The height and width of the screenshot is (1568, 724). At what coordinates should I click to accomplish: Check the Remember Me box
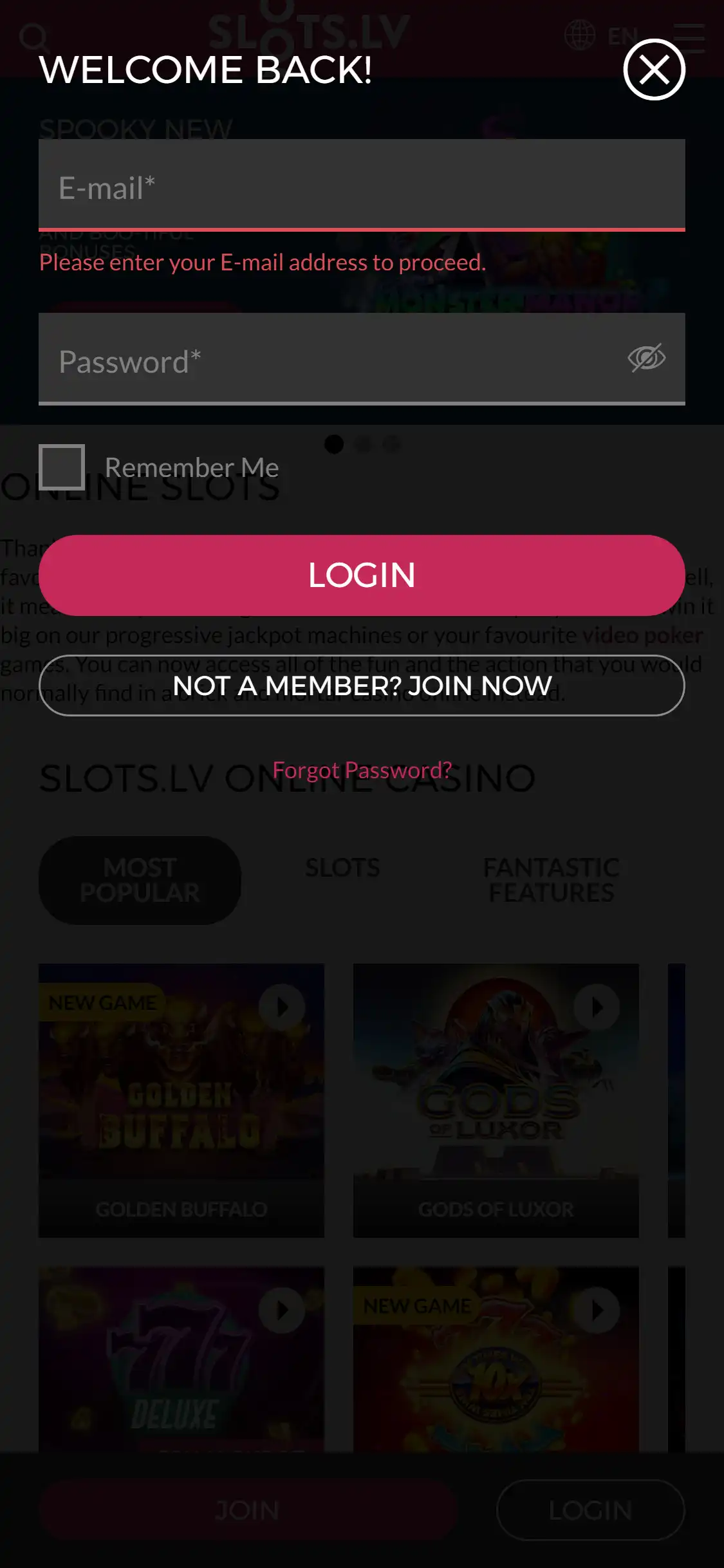point(62,467)
